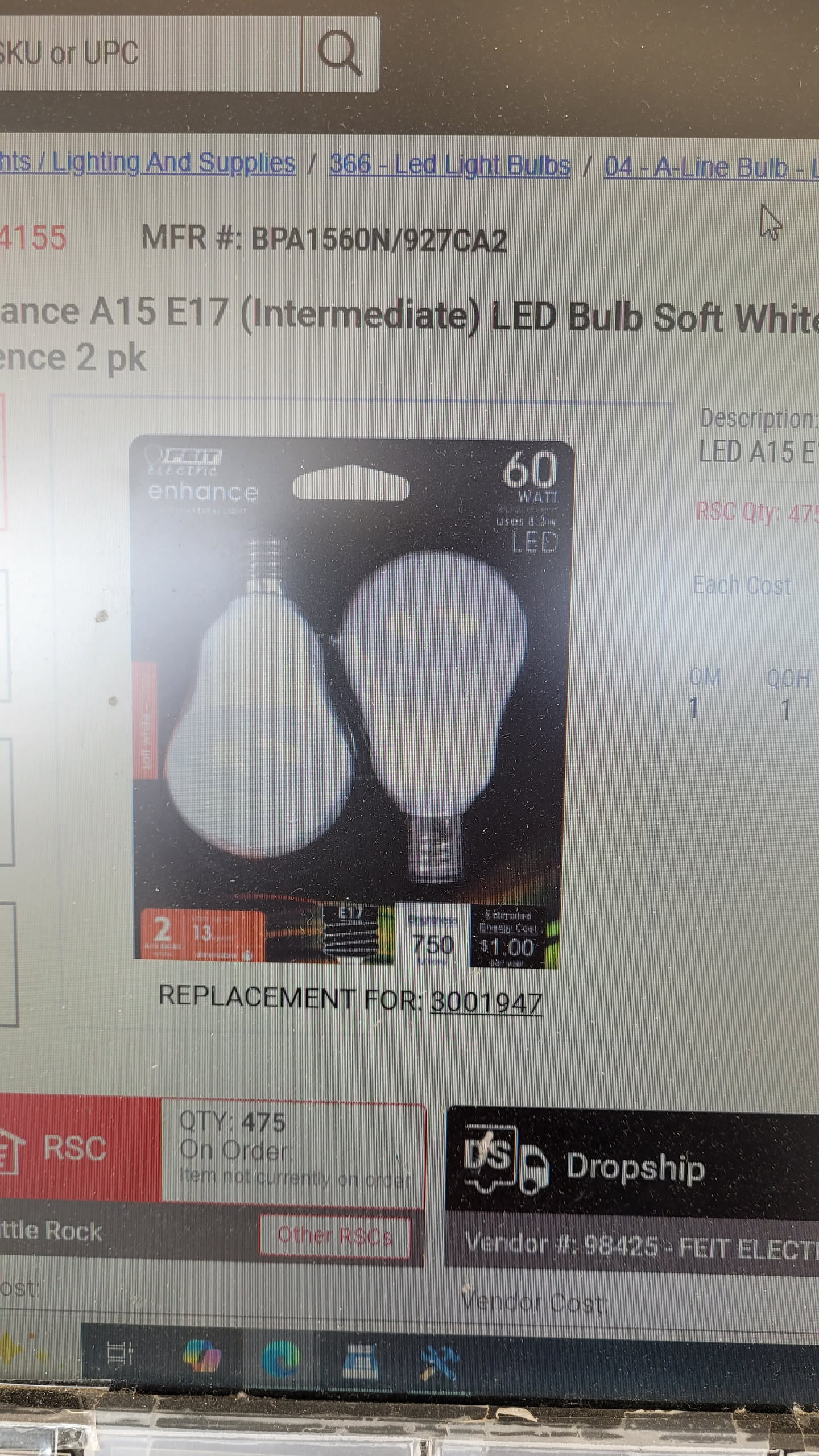
Task: Focus the SKU or UPC search field
Action: pos(148,54)
